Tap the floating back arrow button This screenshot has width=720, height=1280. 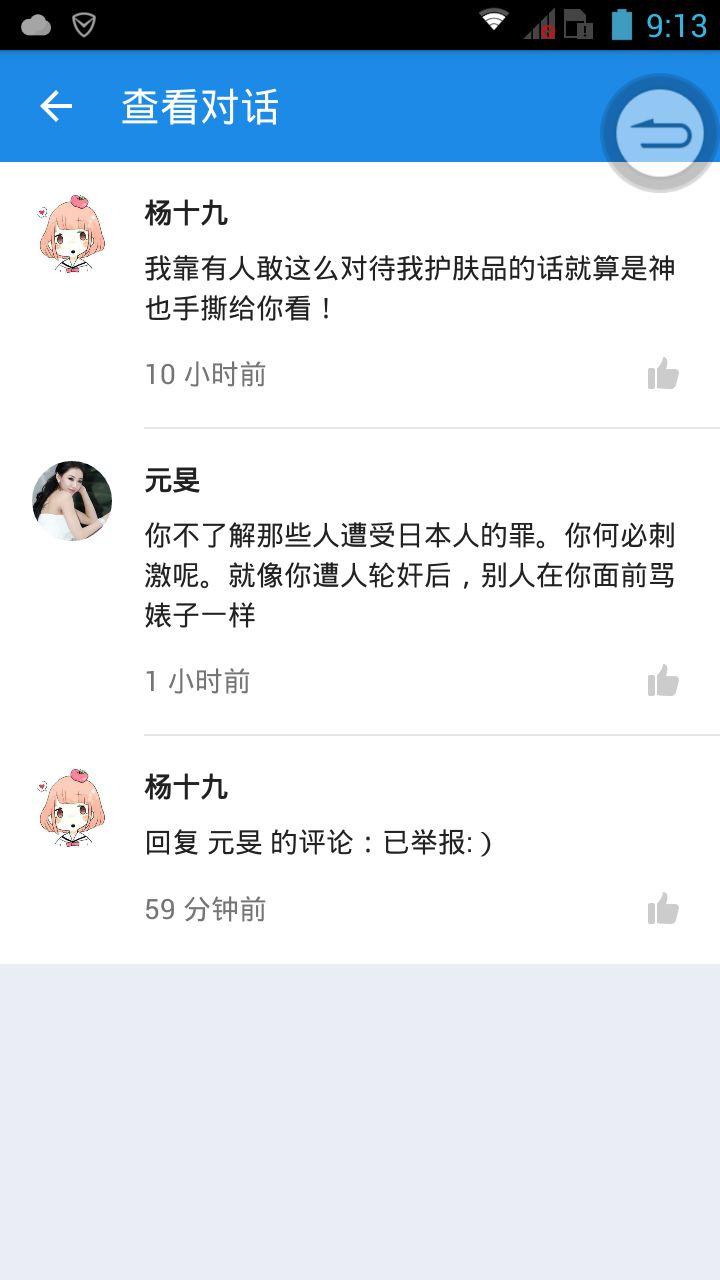pos(659,132)
